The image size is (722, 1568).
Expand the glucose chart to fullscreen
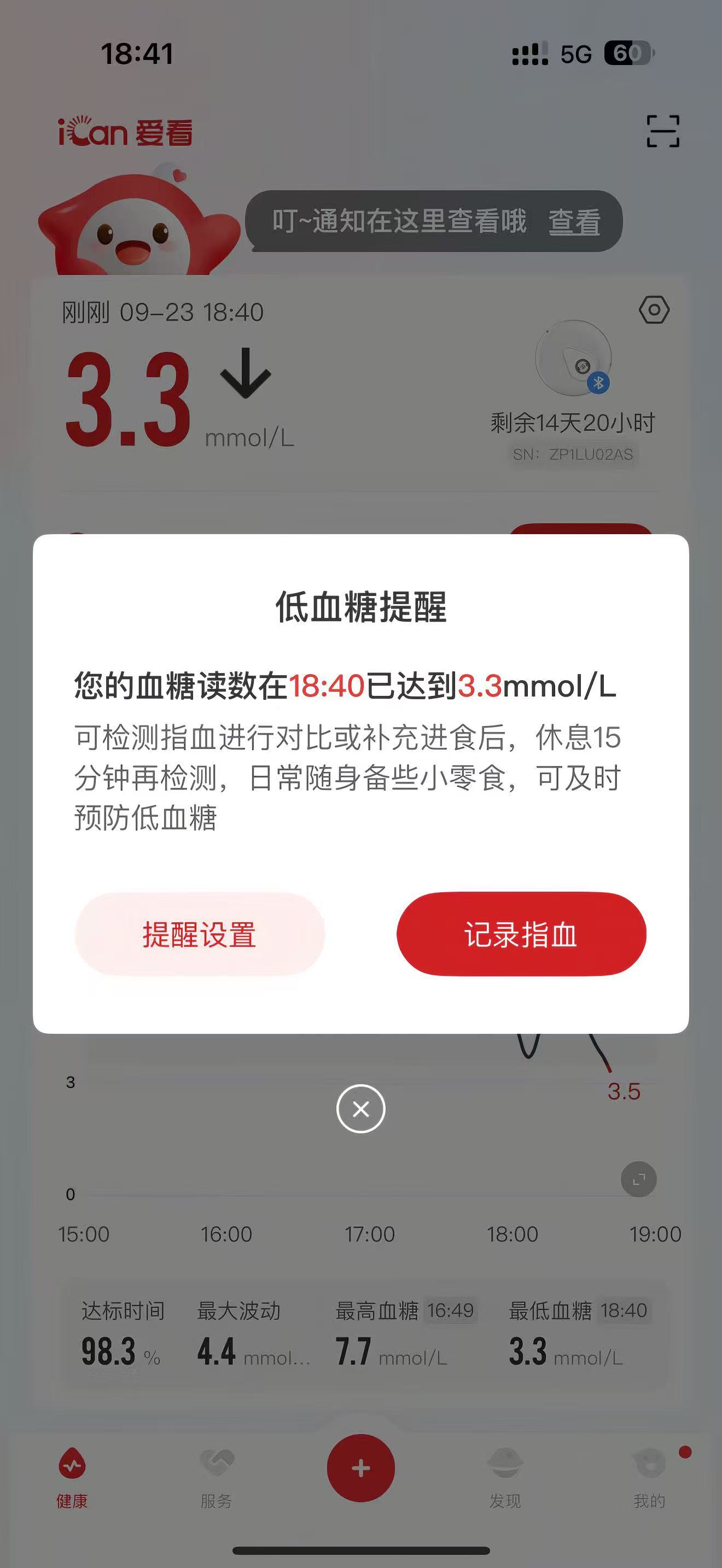[x=638, y=1180]
